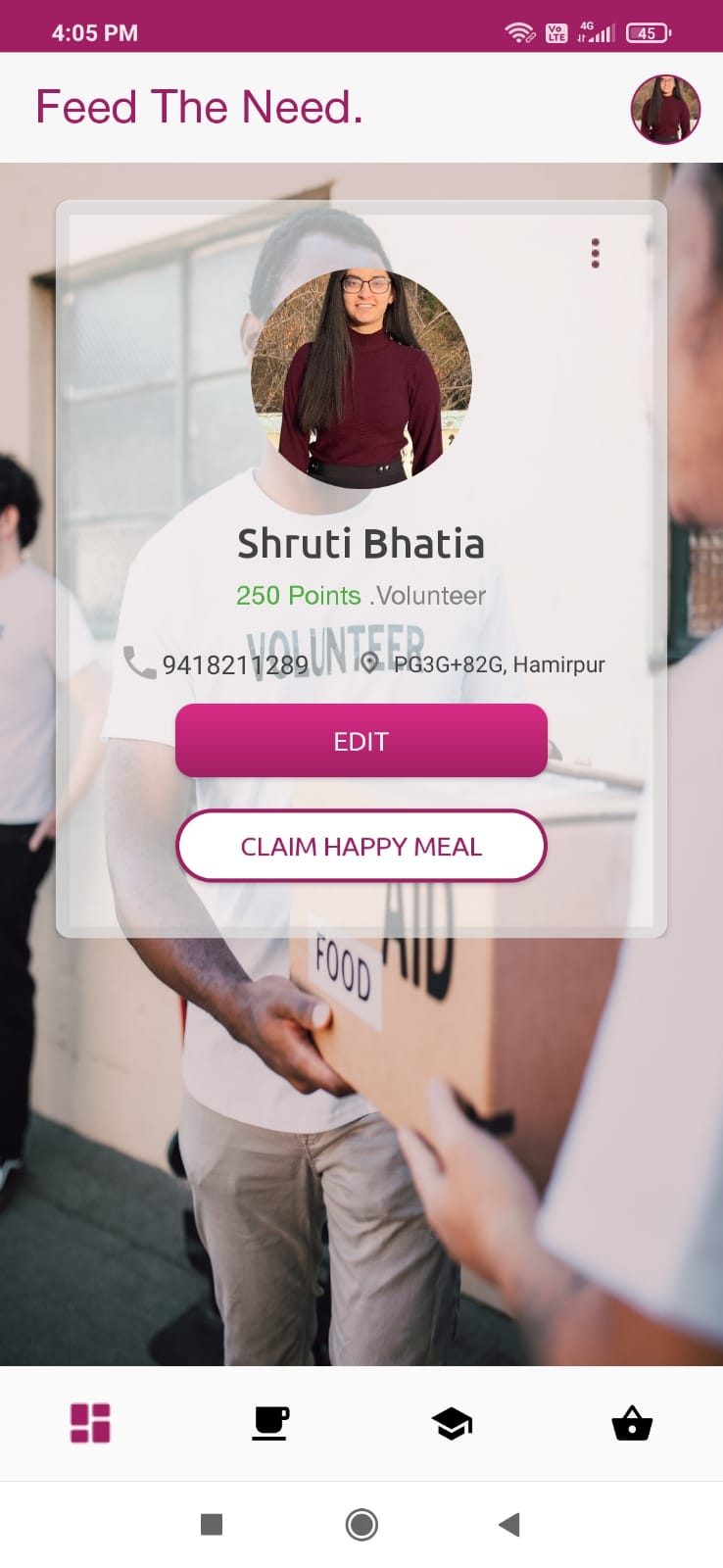
Task: Open the shopping basket tab
Action: pyautogui.click(x=632, y=1423)
